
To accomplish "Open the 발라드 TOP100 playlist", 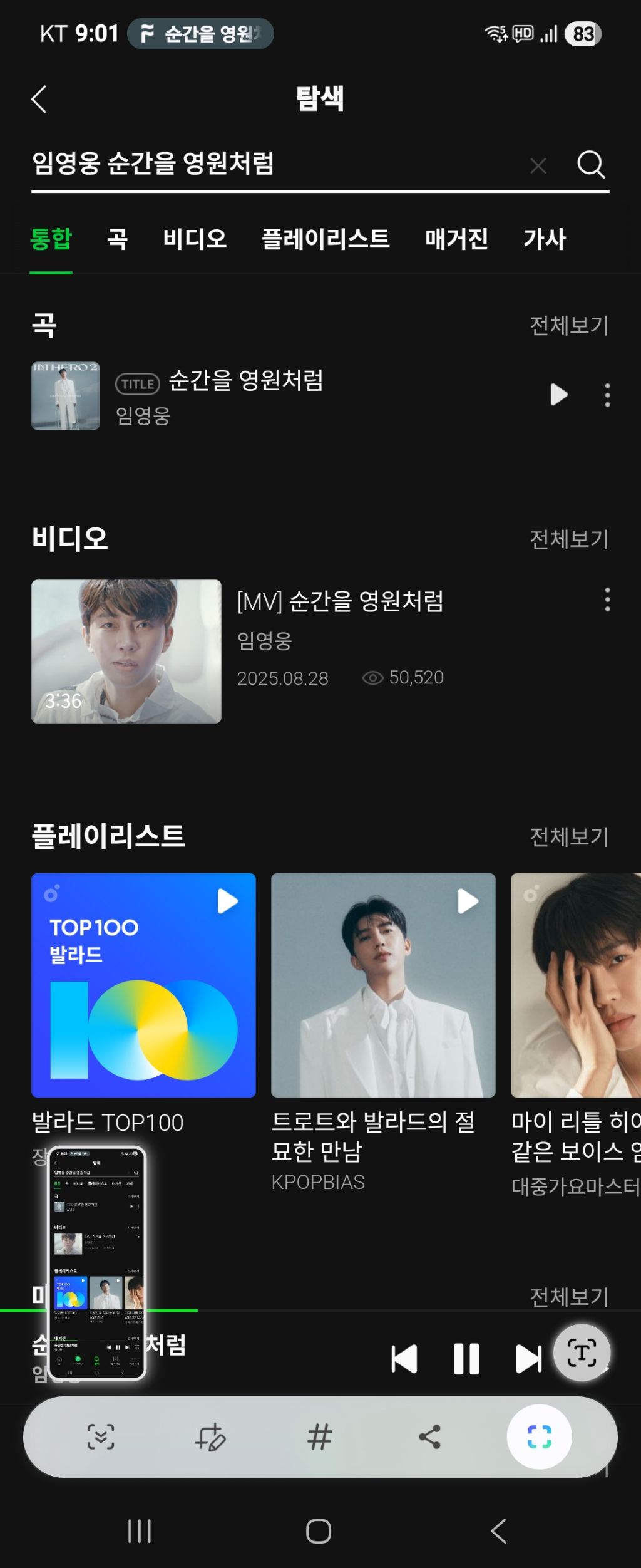I will pos(143,985).
